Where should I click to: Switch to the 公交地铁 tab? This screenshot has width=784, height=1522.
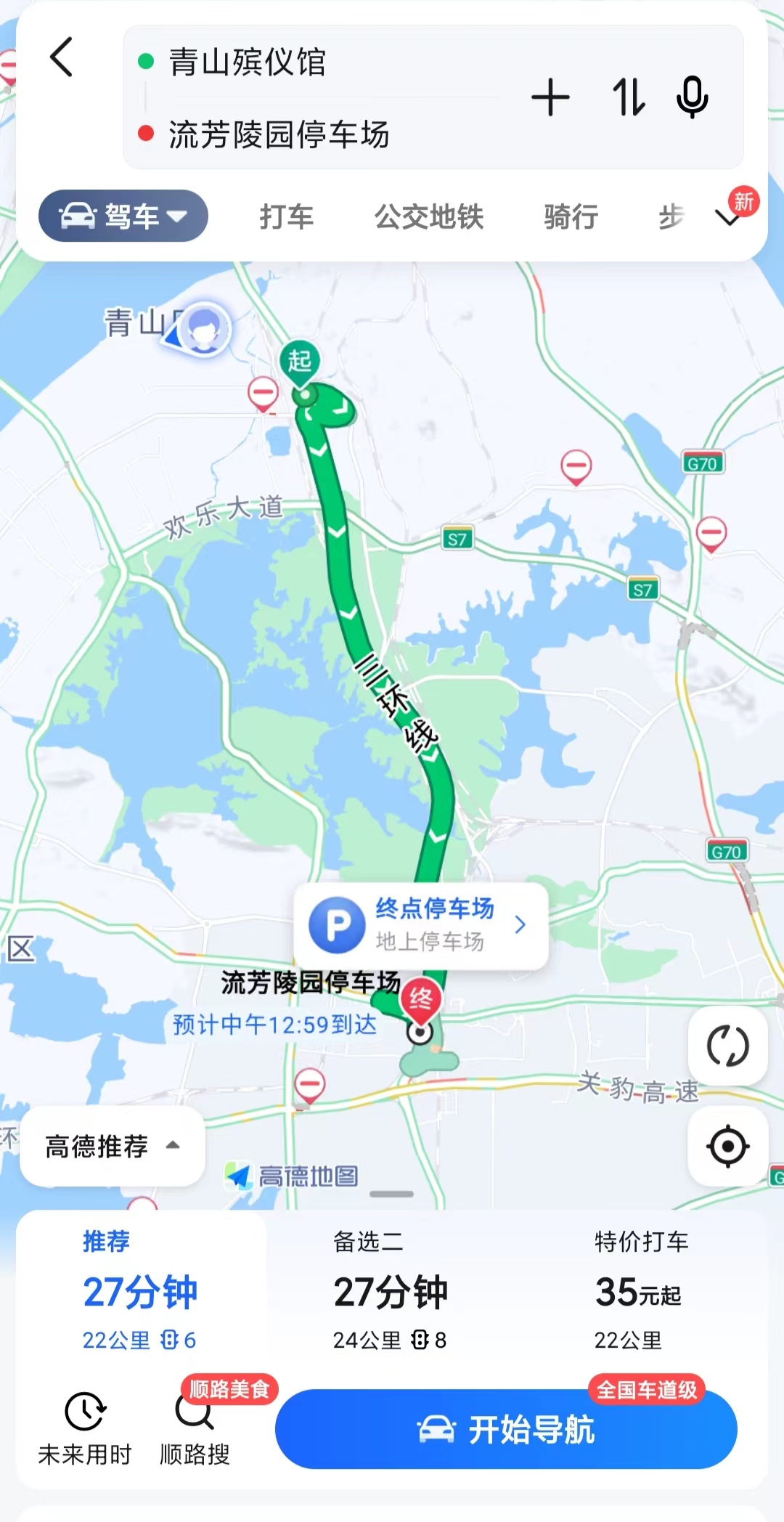428,216
